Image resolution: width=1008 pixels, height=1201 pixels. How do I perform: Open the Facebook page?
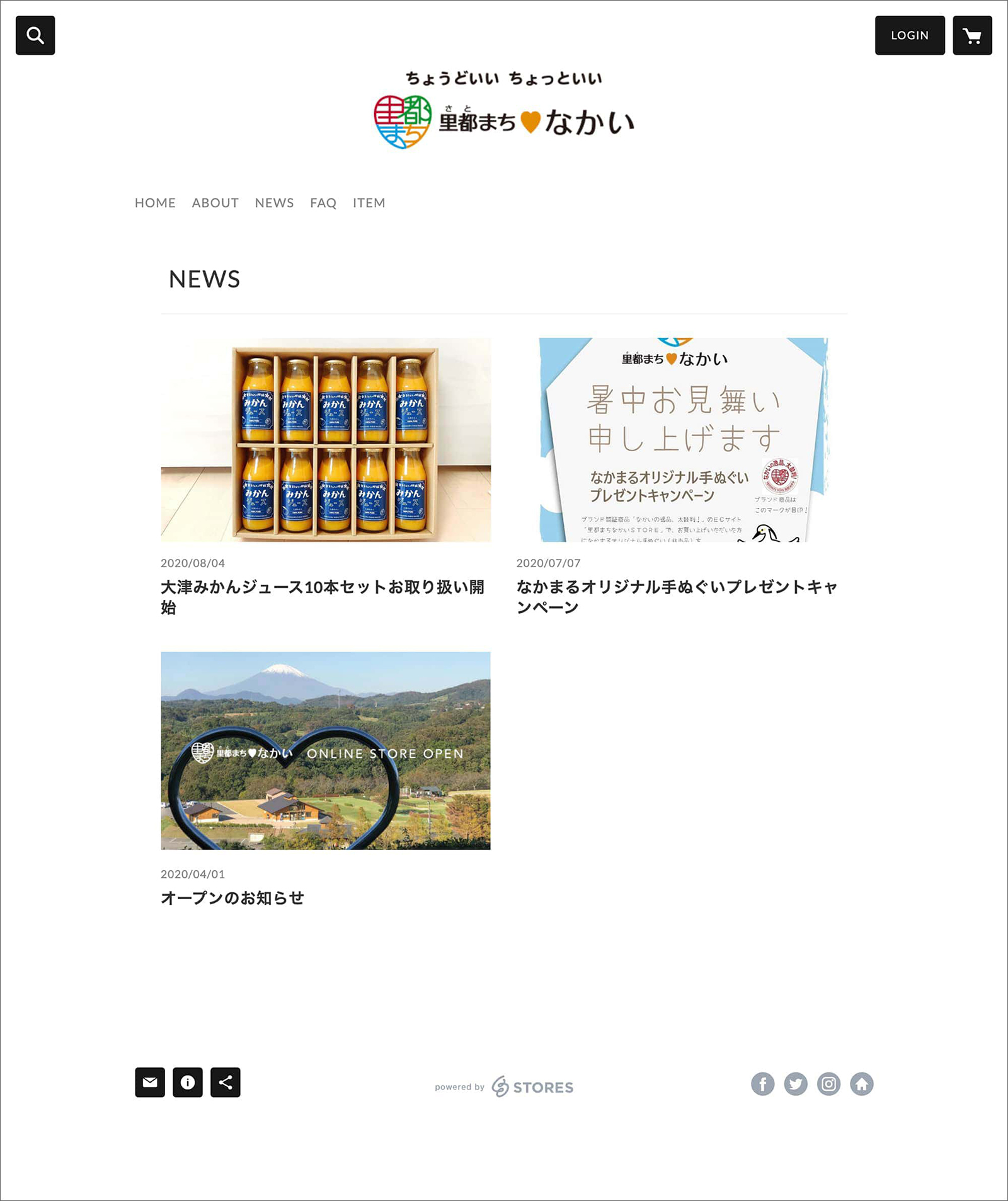click(x=762, y=1084)
